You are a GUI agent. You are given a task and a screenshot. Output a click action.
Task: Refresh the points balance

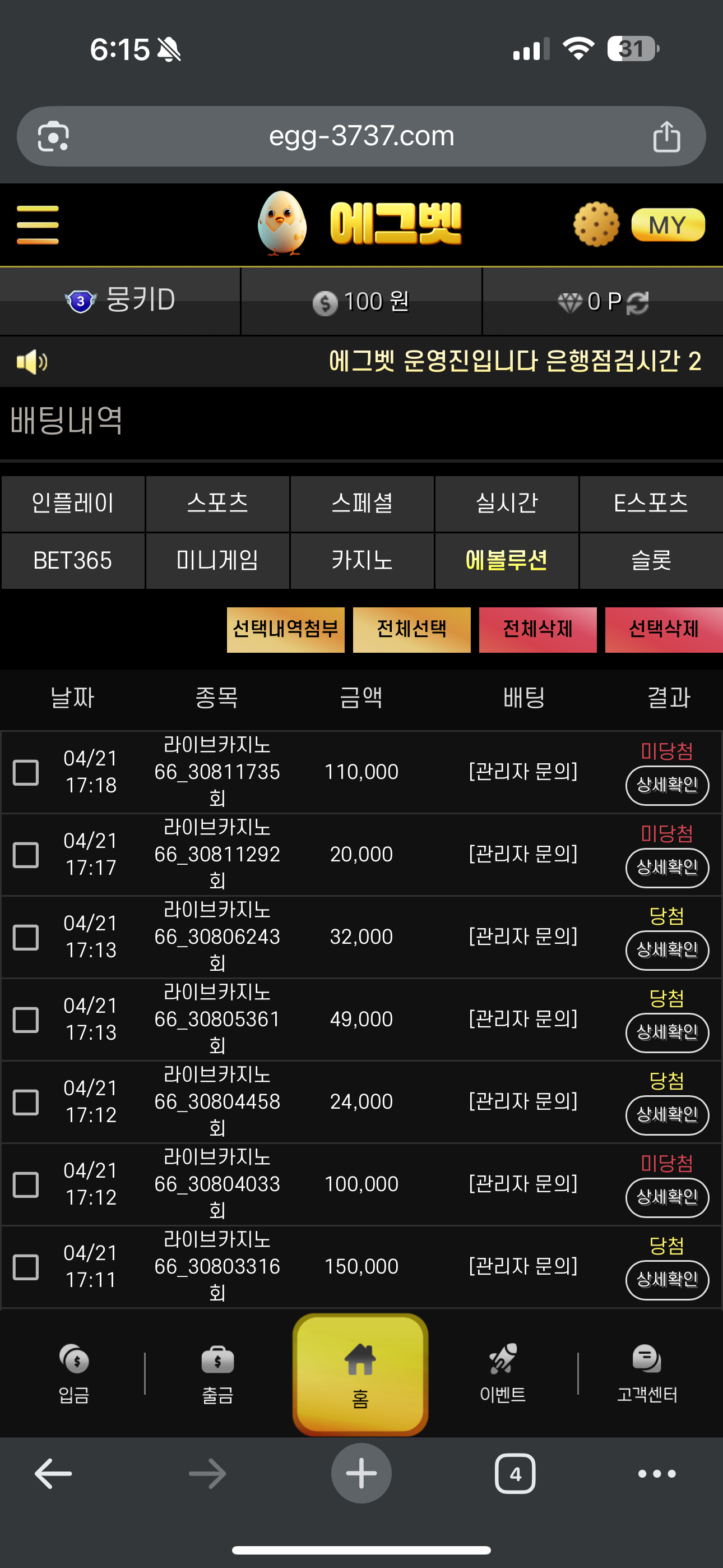(638, 302)
